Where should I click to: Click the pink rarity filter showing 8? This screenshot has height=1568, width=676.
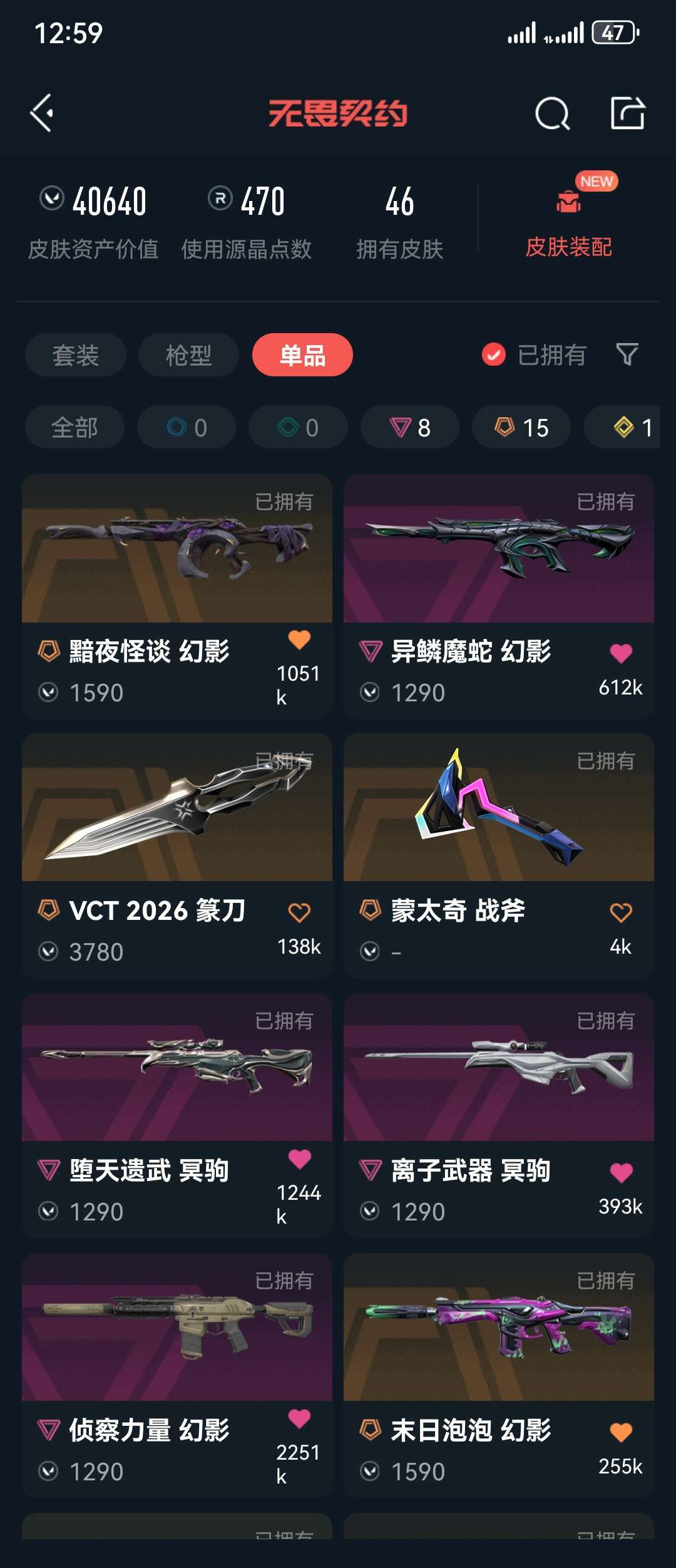point(407,426)
